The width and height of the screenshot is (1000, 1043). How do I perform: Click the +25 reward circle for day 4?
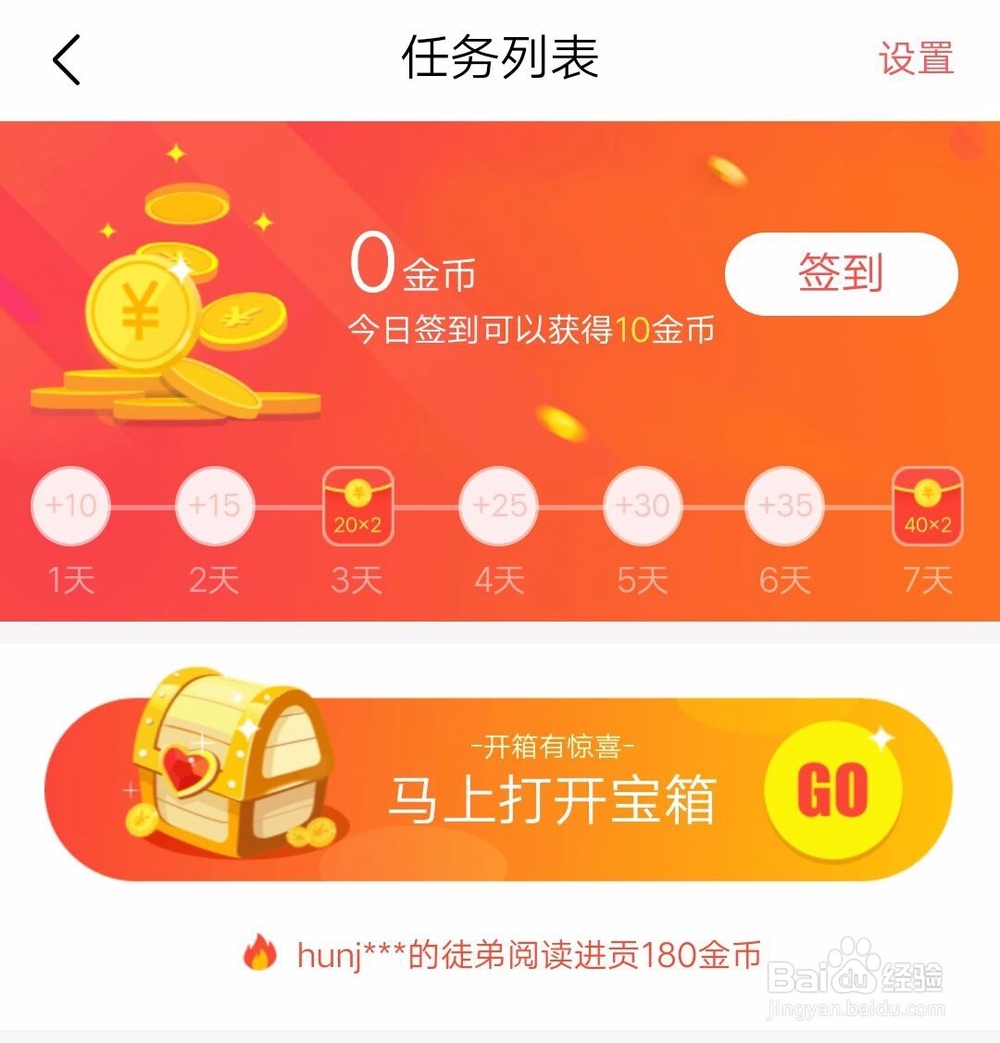click(498, 505)
